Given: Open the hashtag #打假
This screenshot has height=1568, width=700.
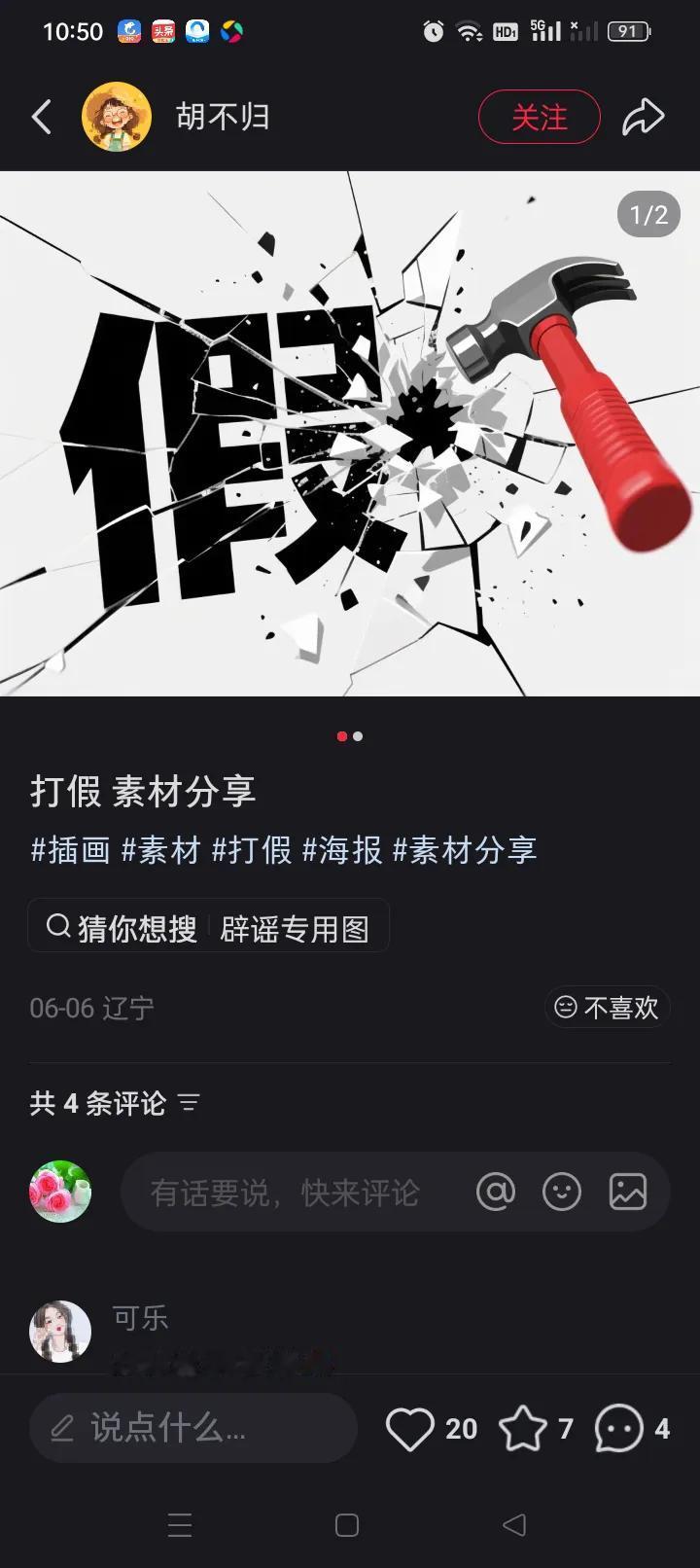Looking at the screenshot, I should point(254,850).
